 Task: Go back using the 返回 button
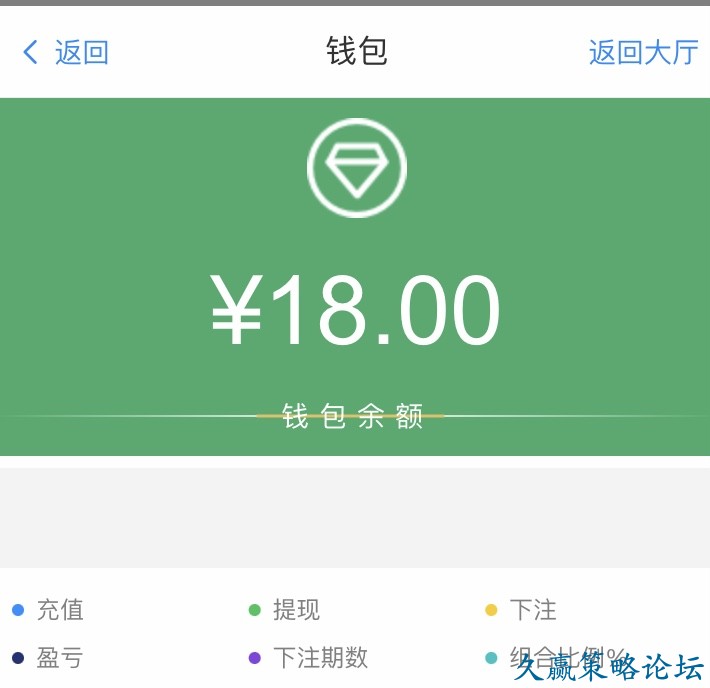(x=66, y=52)
